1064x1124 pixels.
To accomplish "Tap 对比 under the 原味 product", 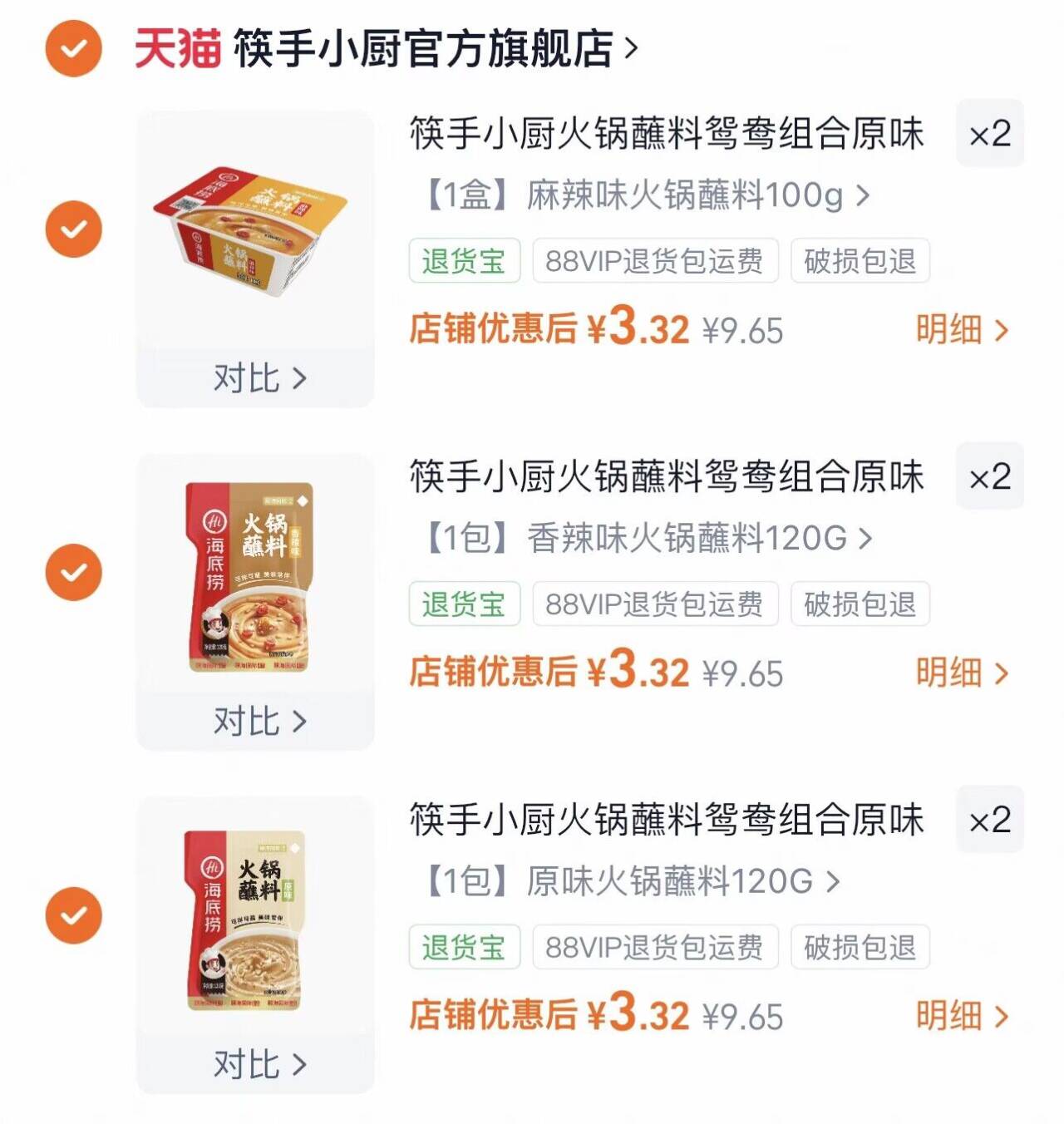I will click(259, 1064).
